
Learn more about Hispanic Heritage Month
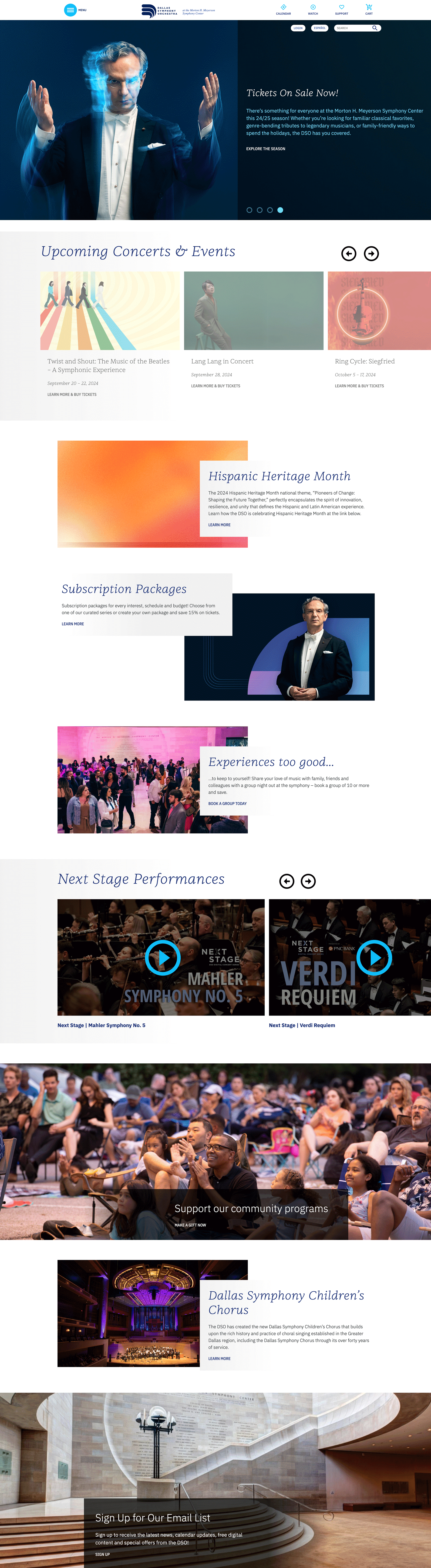click(219, 525)
